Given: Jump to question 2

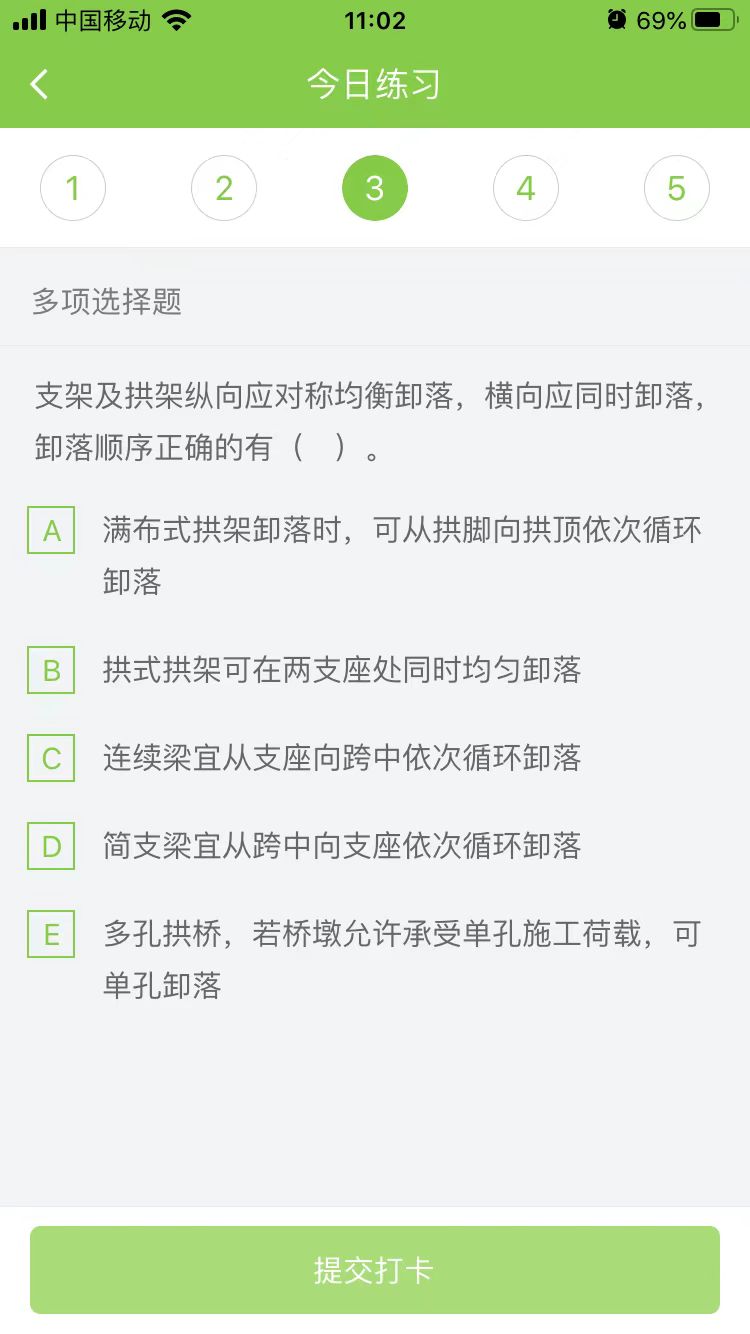Looking at the screenshot, I should pyautogui.click(x=224, y=188).
